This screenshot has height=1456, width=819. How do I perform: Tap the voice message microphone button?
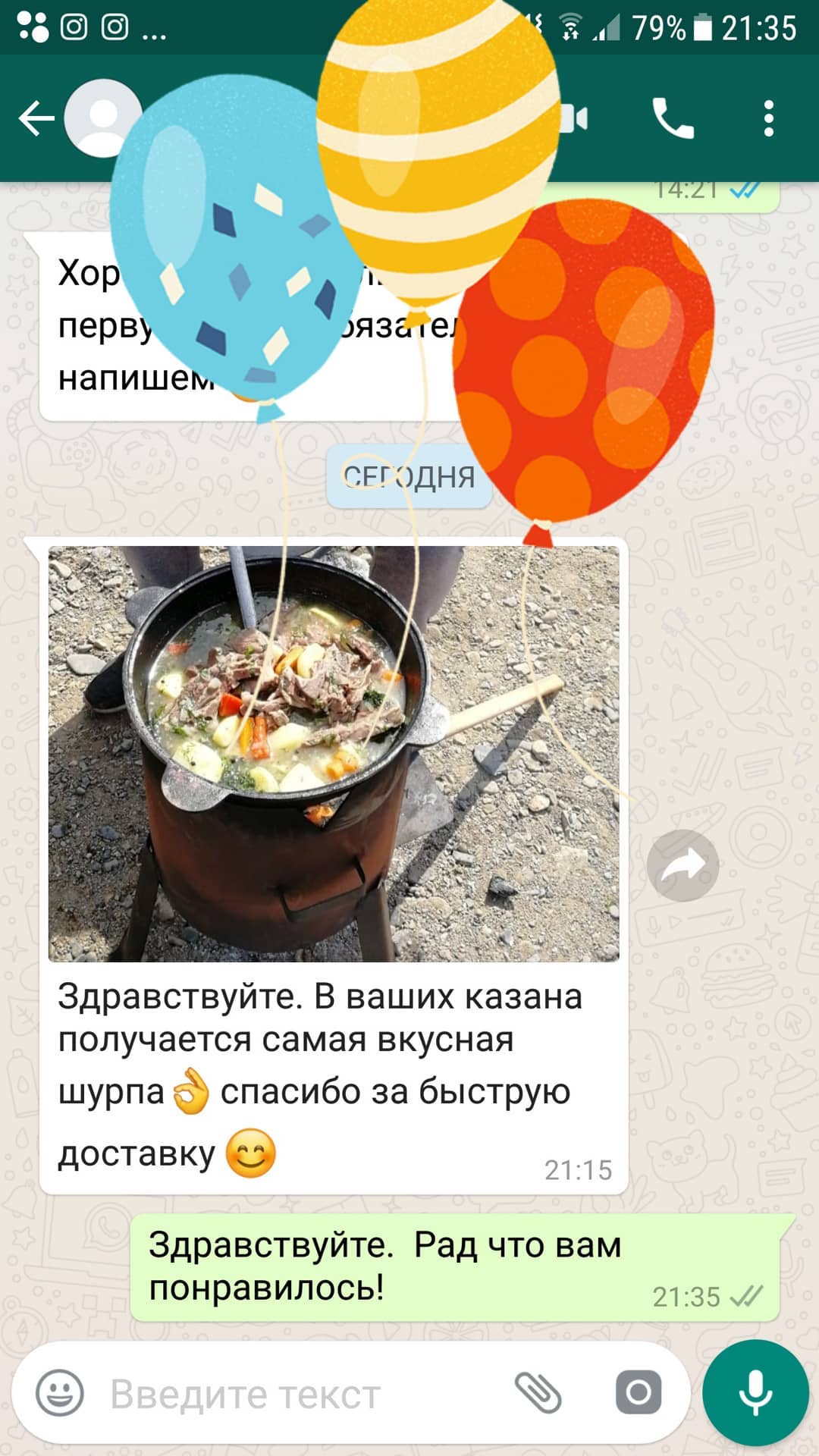click(x=755, y=1393)
